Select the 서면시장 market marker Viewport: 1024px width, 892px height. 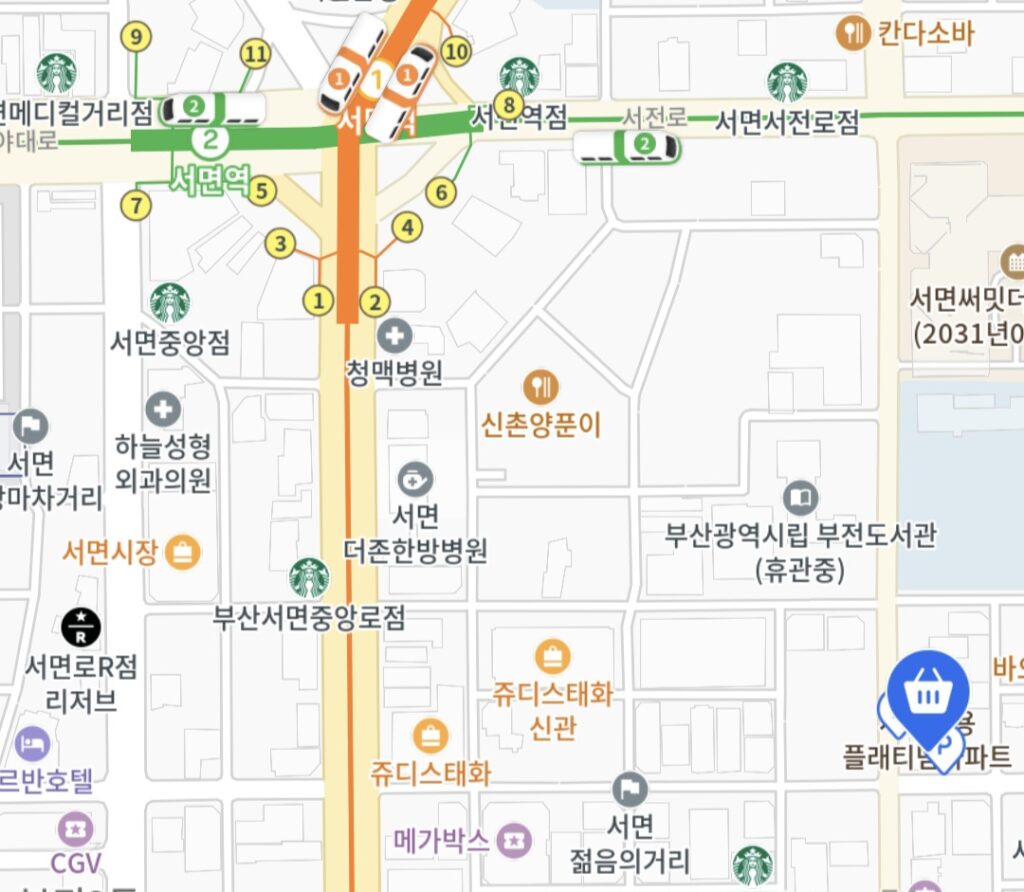click(183, 551)
